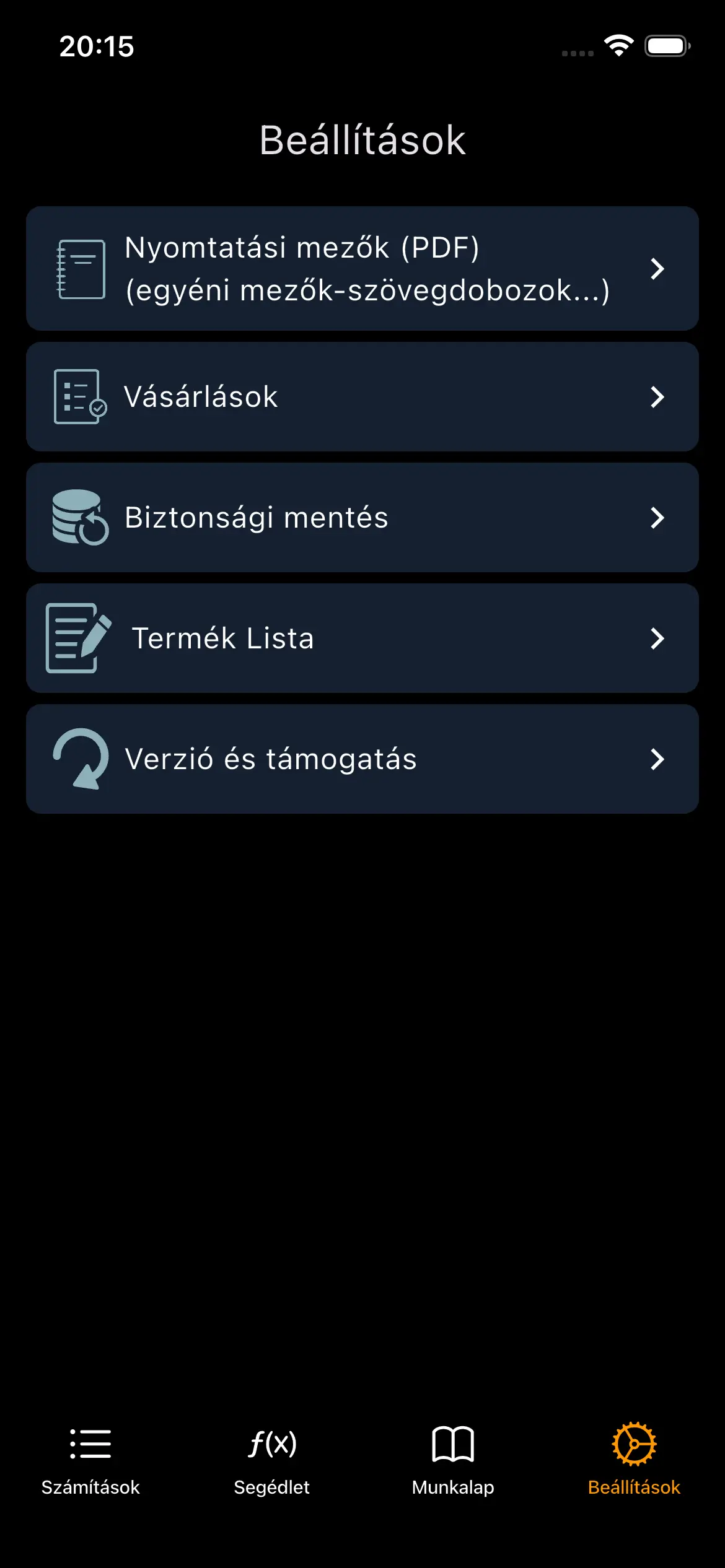Image resolution: width=725 pixels, height=1568 pixels.
Task: Go to Biztonsági mentés
Action: coord(362,517)
